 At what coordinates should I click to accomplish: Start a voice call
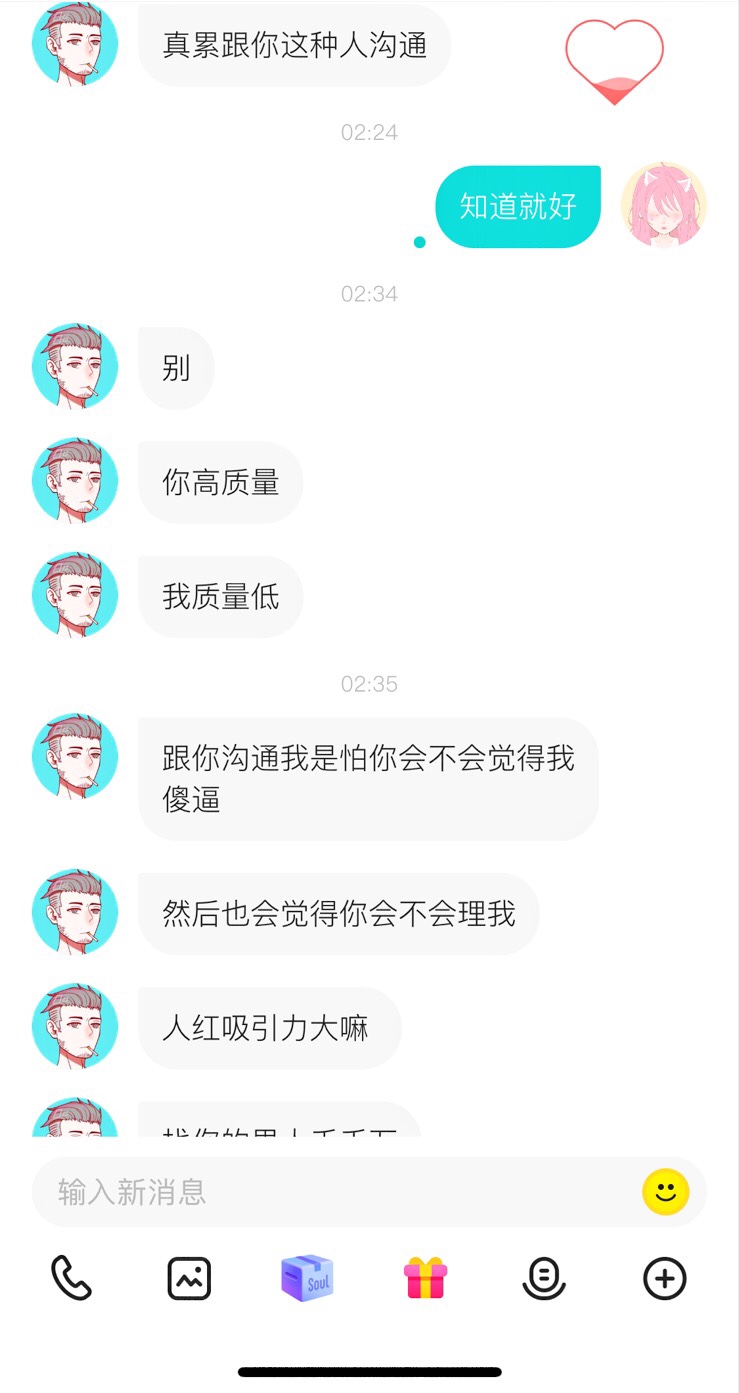point(71,1278)
